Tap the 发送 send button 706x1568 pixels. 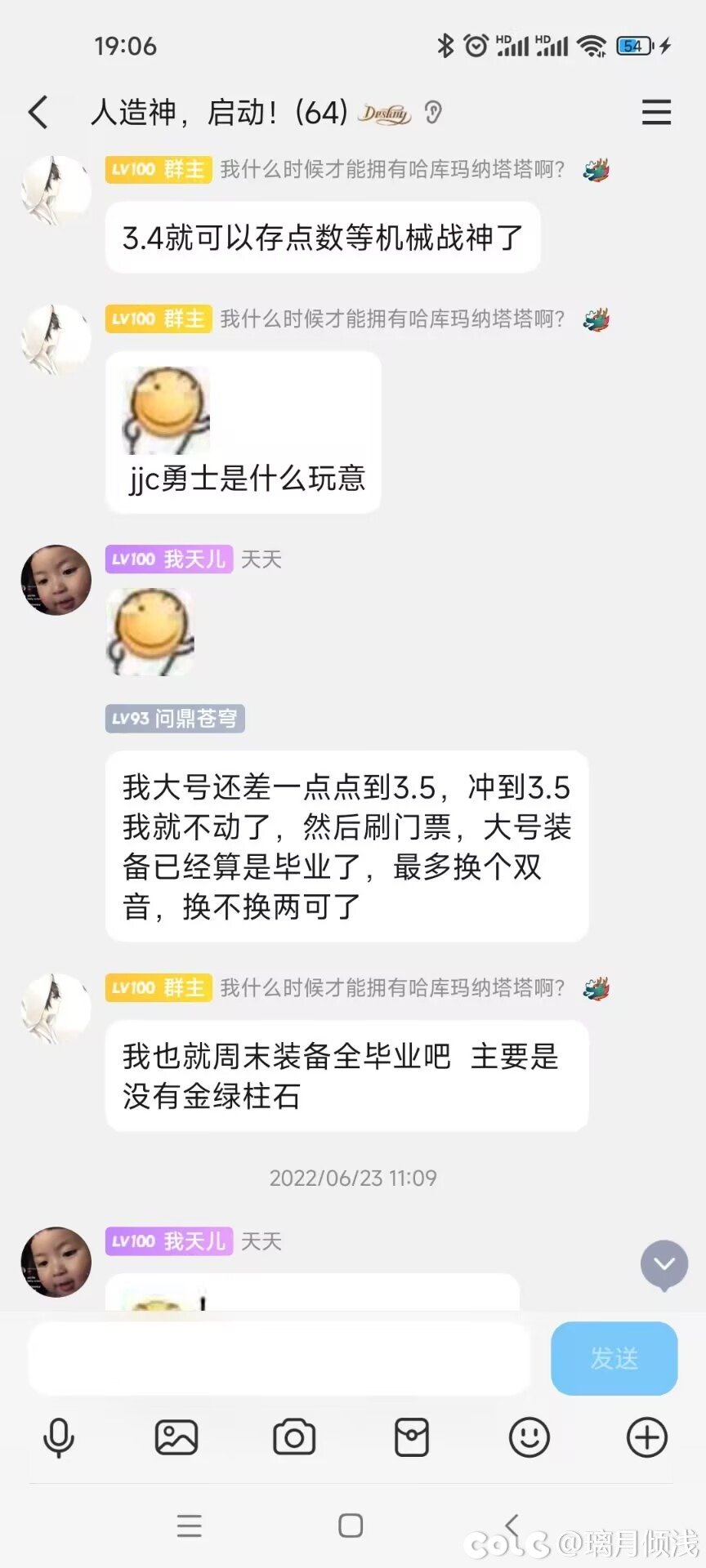(x=614, y=1358)
